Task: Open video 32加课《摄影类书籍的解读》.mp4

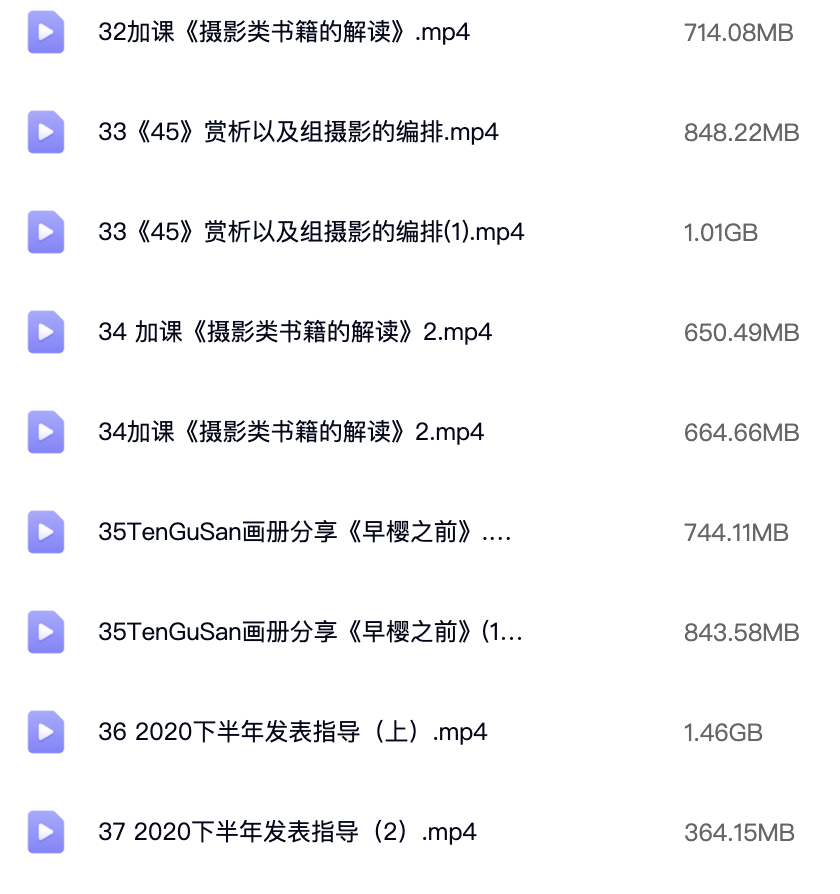Action: coord(284,33)
